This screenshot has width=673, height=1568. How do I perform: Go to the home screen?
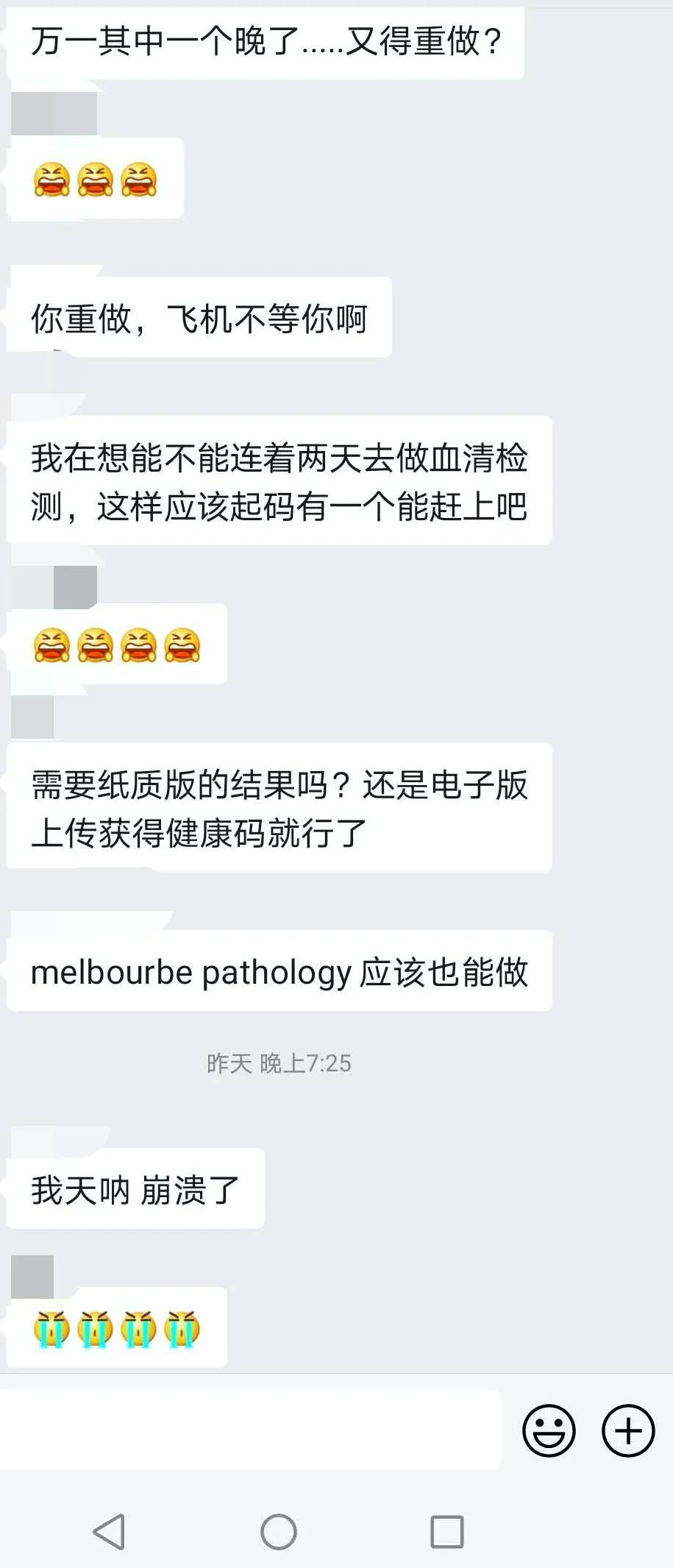[x=279, y=1533]
